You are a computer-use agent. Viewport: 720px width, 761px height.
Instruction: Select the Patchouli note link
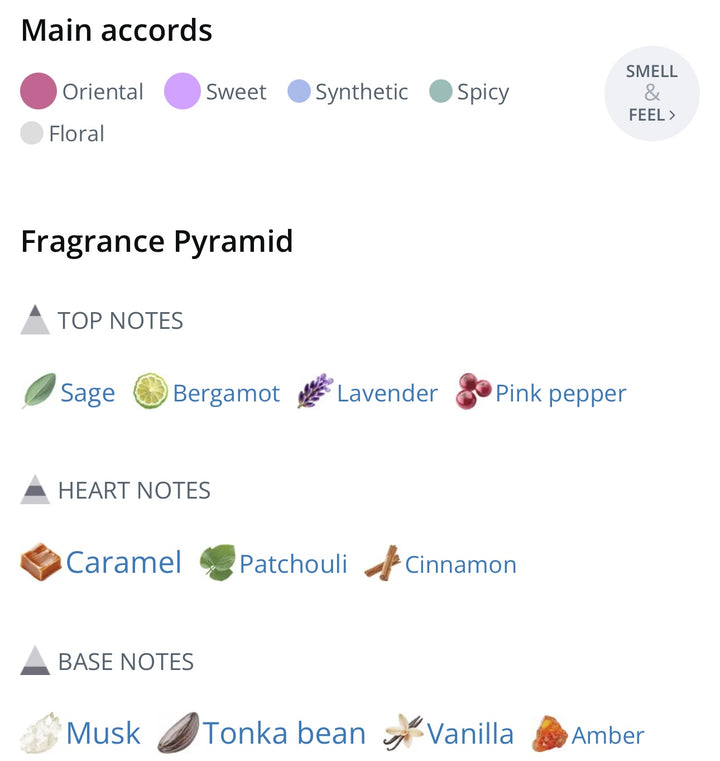292,564
